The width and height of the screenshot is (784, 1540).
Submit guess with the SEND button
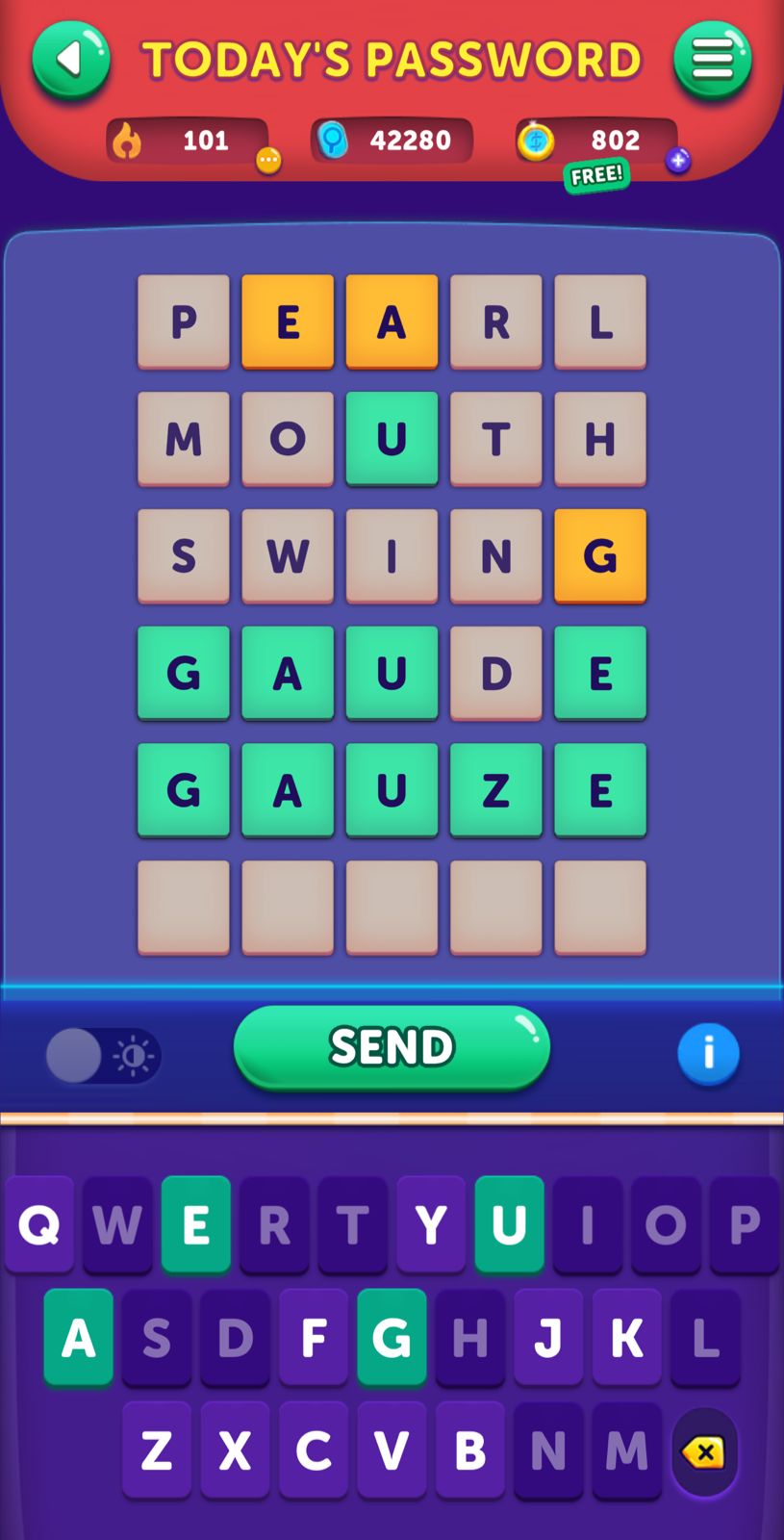click(392, 1047)
